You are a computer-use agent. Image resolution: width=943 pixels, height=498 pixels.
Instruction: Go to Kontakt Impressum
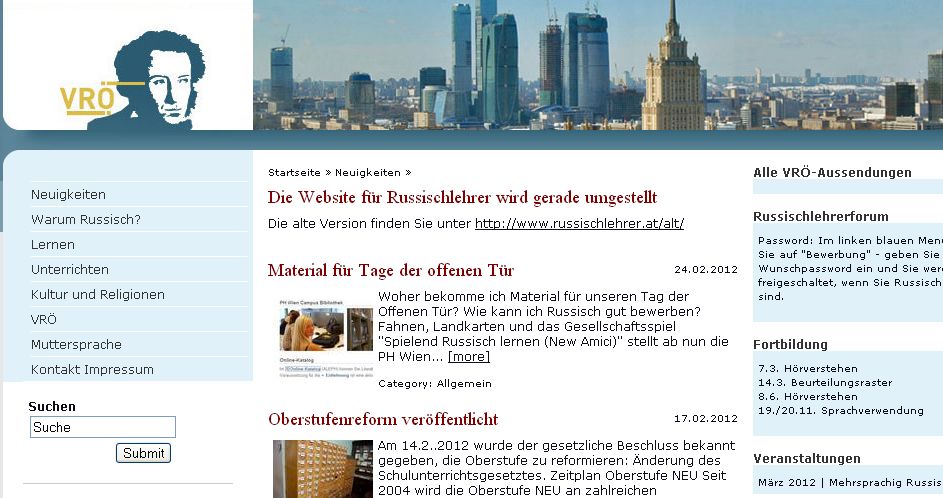(92, 370)
